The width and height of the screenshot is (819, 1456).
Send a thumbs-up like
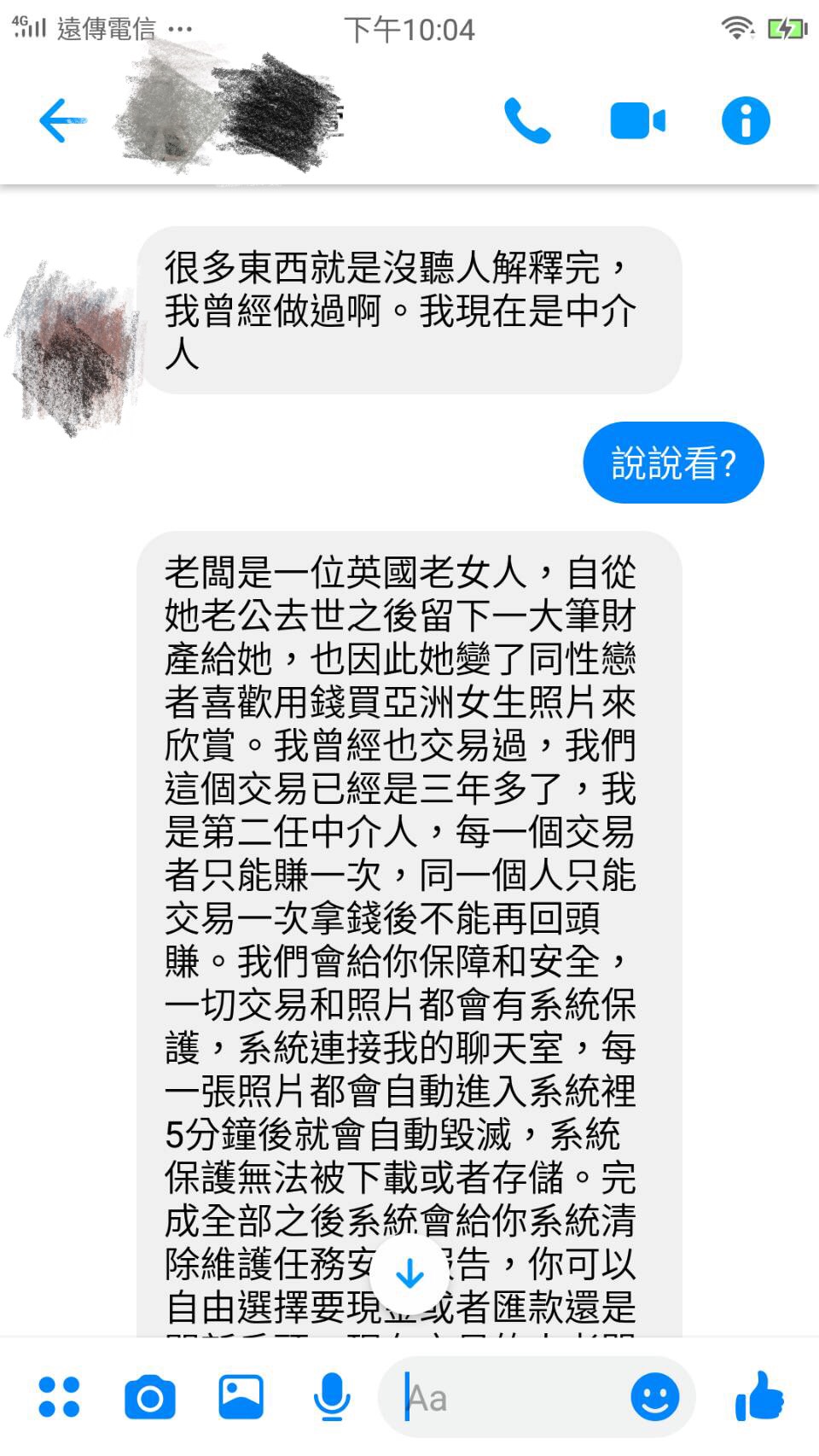[x=758, y=1395]
